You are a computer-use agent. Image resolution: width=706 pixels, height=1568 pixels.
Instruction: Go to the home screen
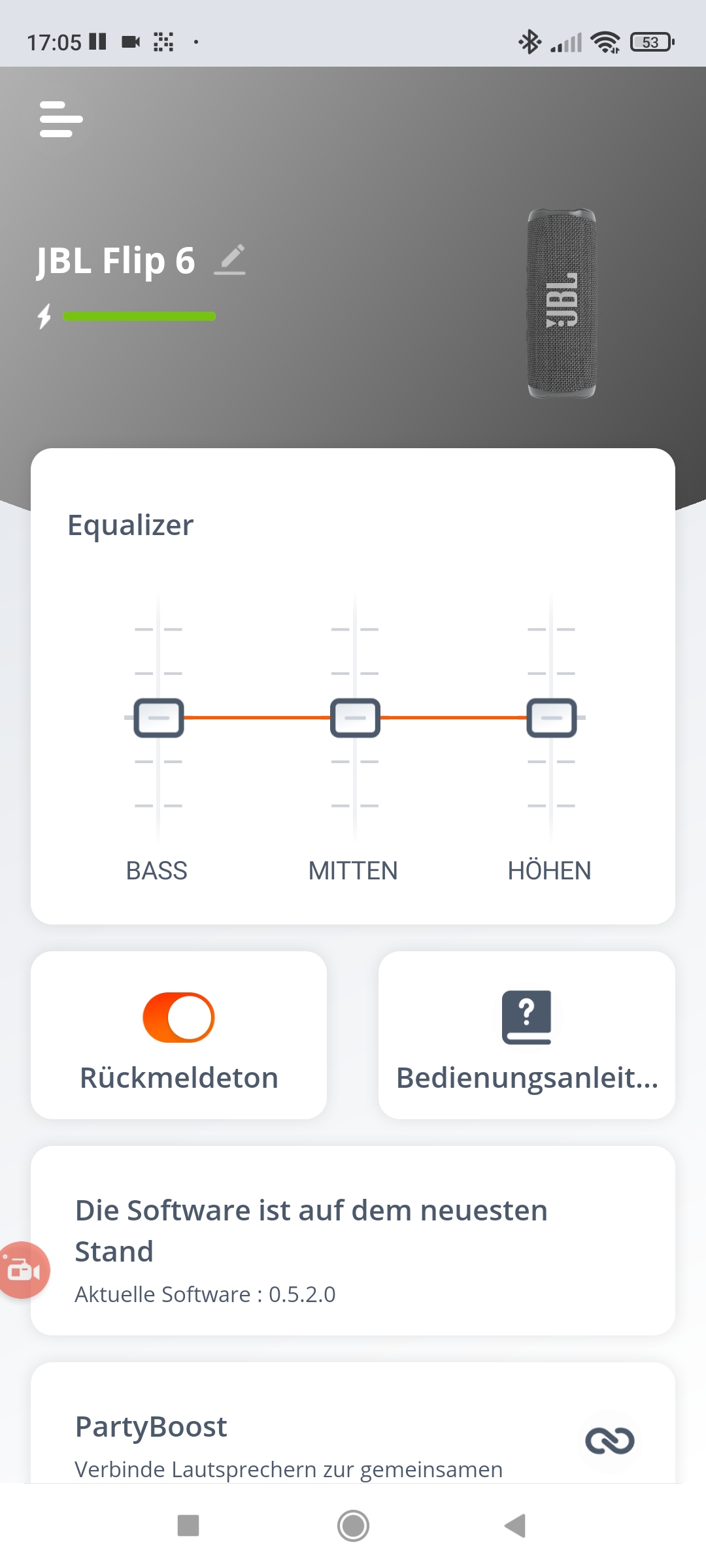tap(353, 1526)
